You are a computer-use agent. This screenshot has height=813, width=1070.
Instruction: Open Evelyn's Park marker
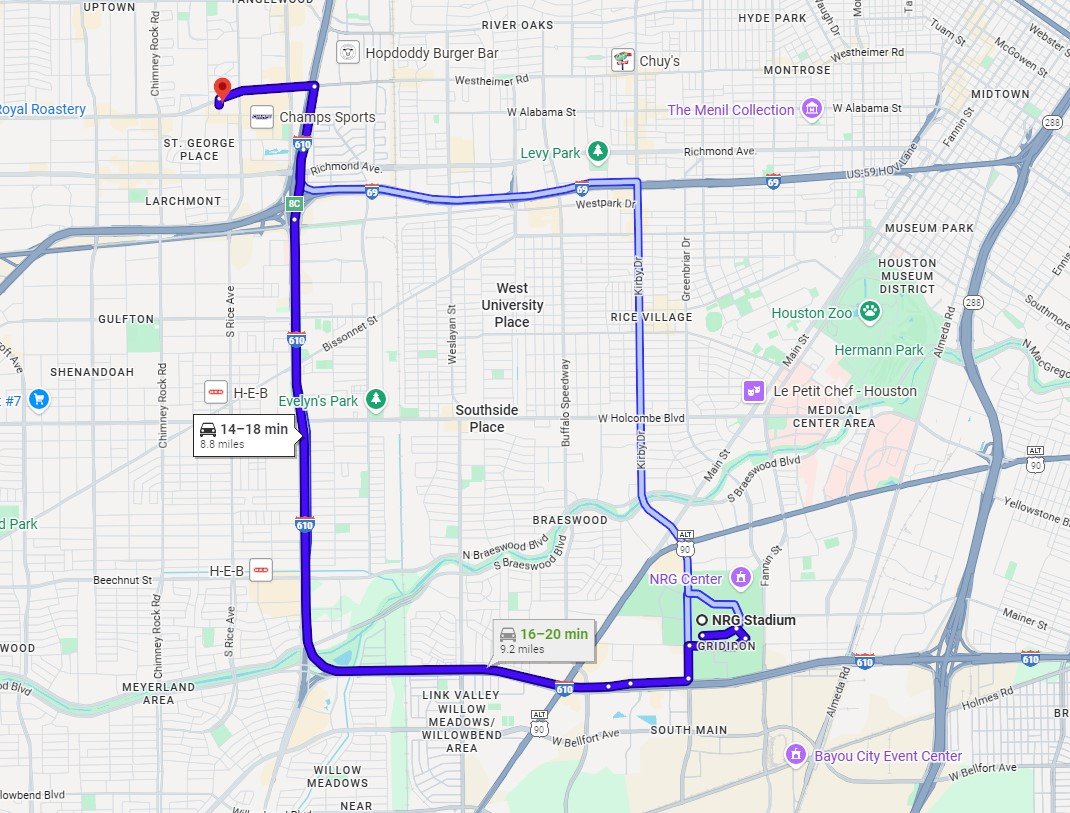coord(376,401)
